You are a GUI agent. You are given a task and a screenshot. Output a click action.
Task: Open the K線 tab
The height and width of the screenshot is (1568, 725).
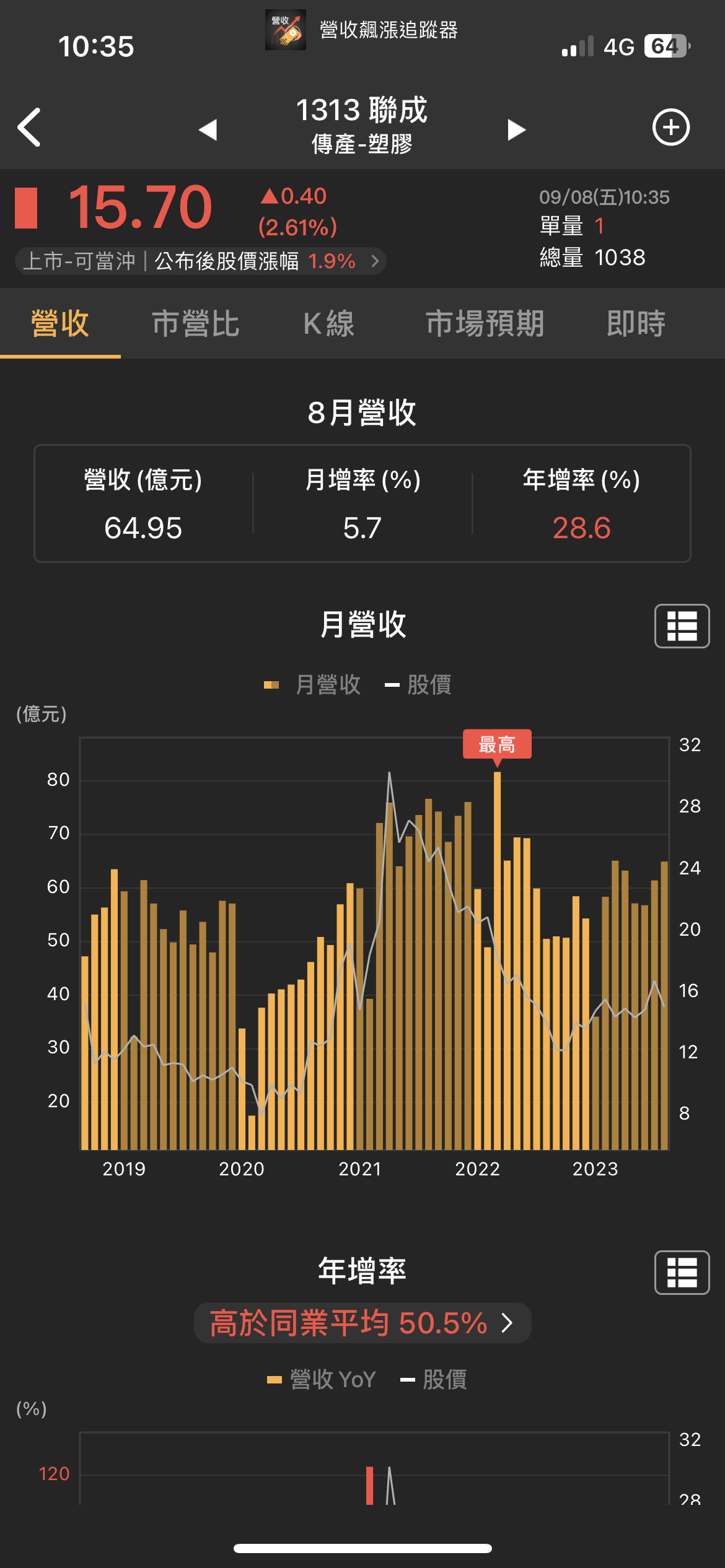click(328, 324)
